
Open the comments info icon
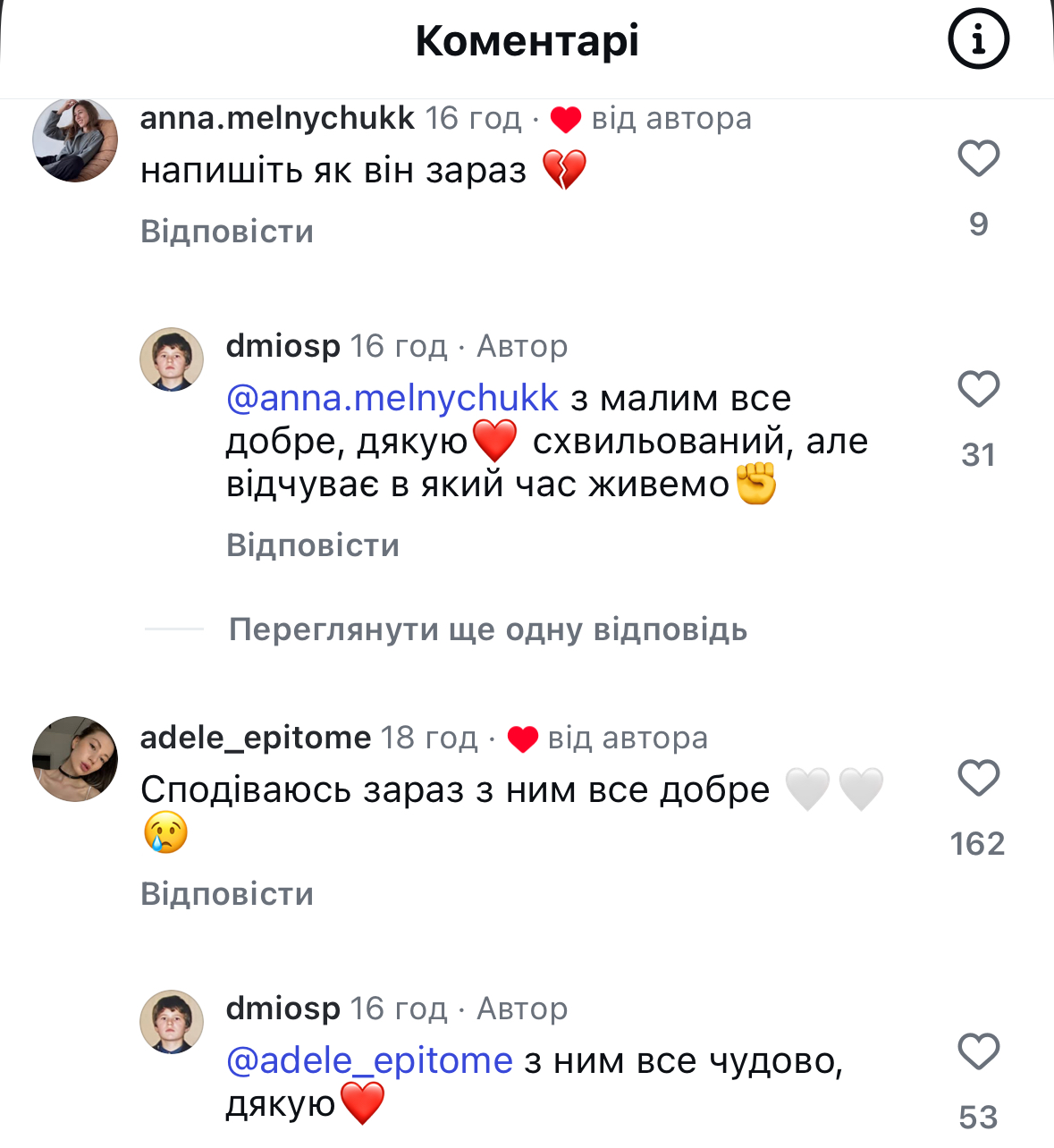coord(978,40)
